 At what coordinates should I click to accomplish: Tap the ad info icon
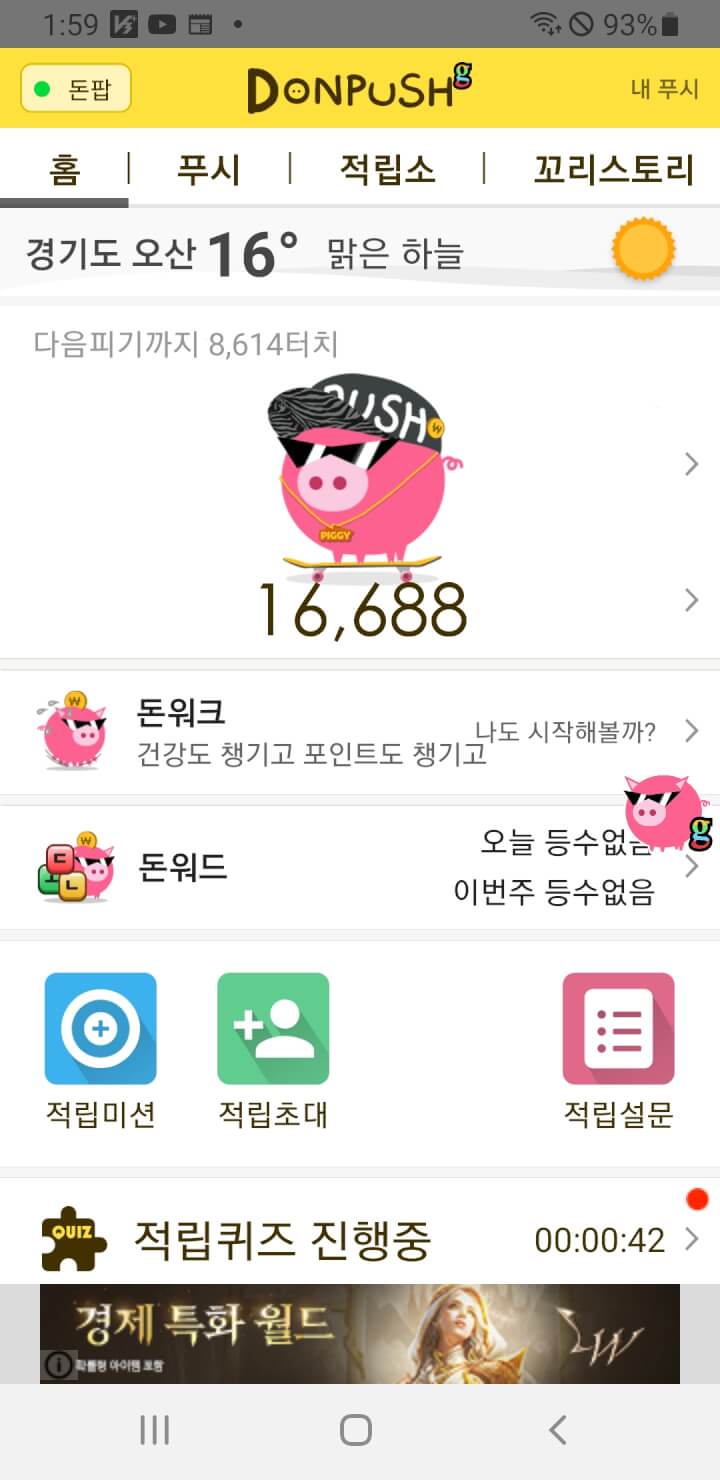(x=59, y=1364)
